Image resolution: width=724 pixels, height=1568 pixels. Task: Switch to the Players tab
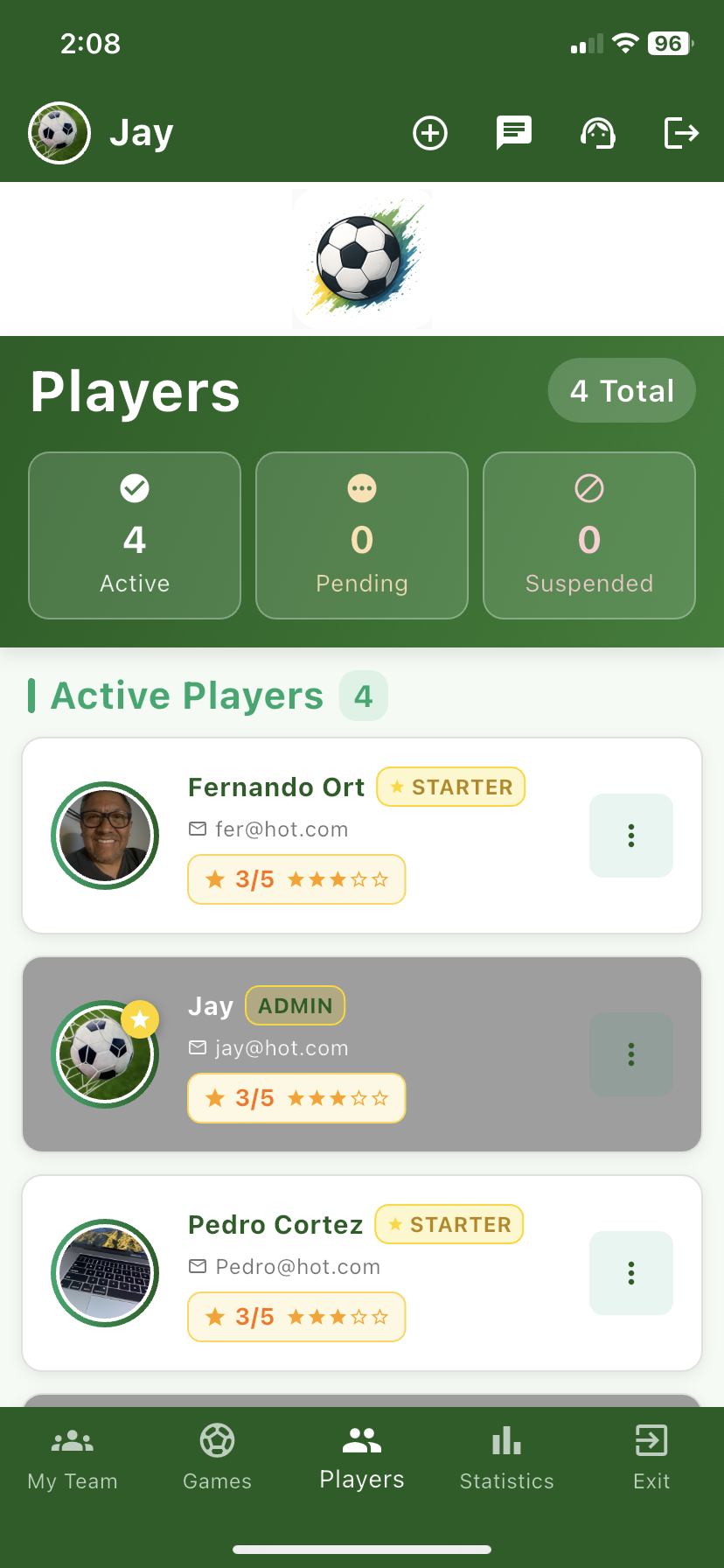[361, 1457]
